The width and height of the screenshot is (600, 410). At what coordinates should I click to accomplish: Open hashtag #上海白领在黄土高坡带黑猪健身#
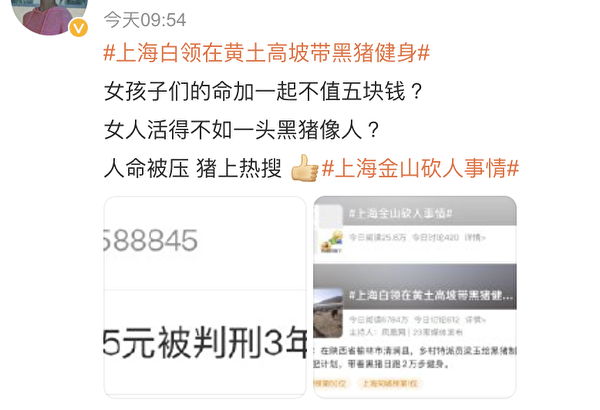(x=267, y=54)
